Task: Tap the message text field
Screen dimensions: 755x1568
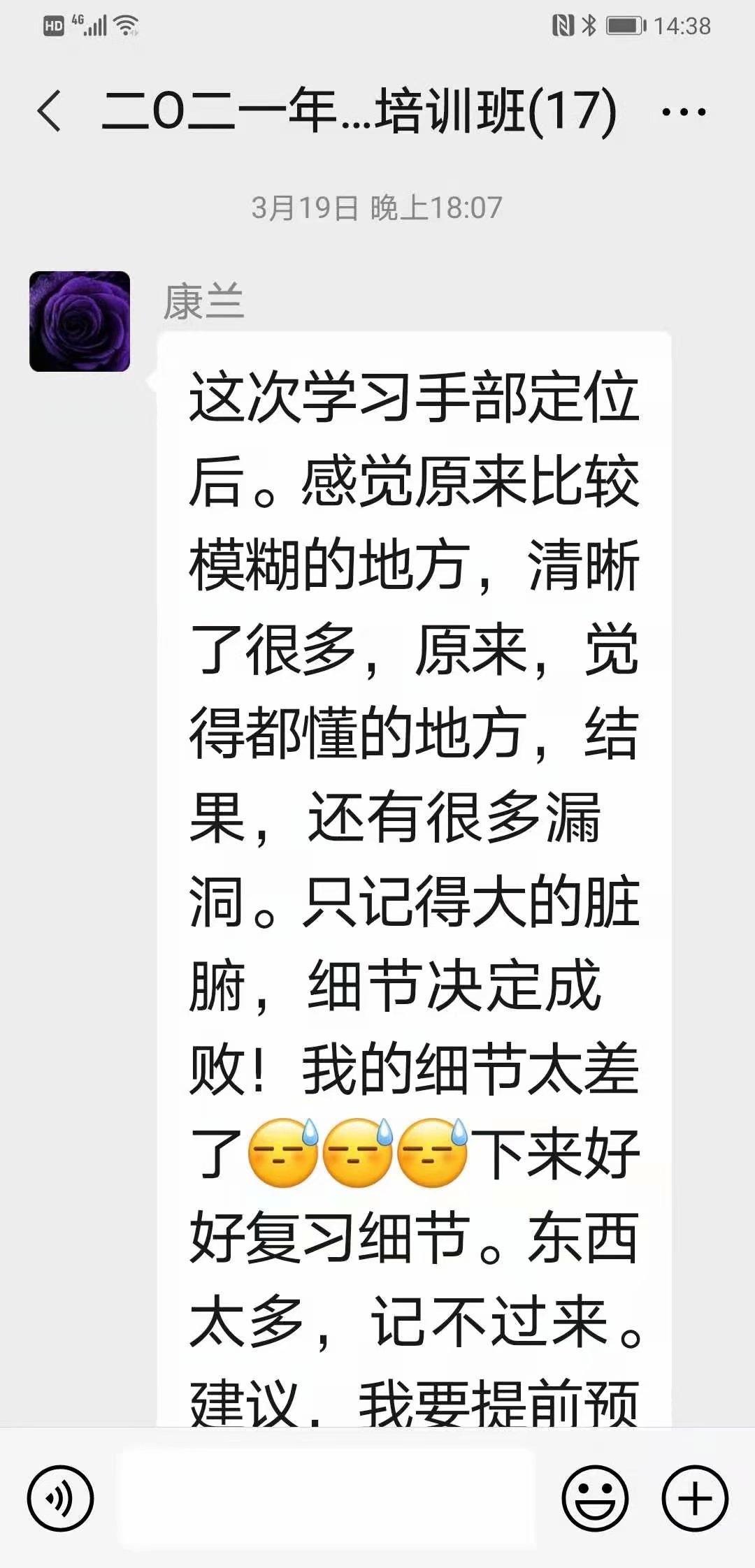Action: [327, 1498]
